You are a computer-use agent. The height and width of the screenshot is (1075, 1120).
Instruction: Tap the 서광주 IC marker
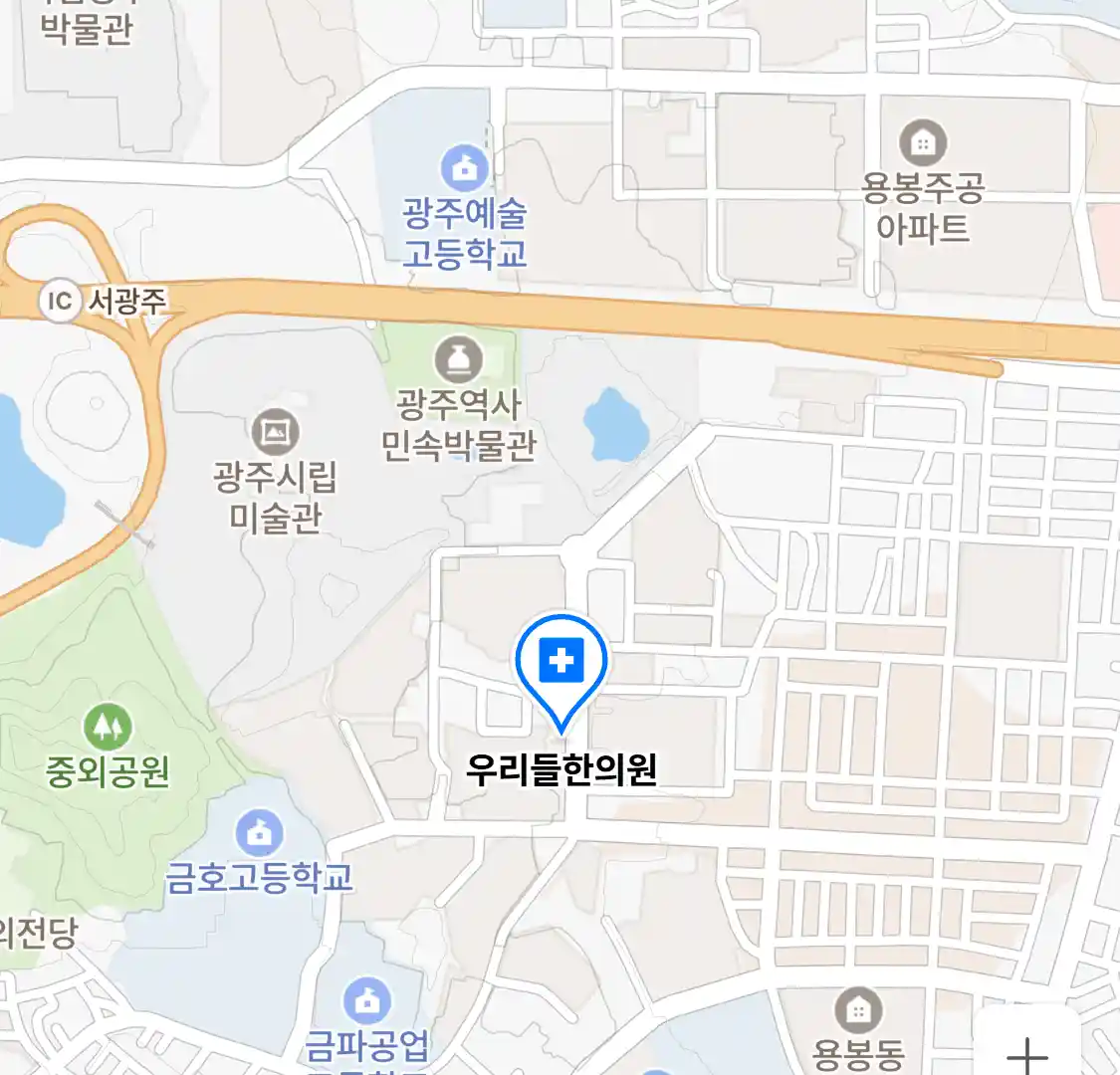pos(60,300)
